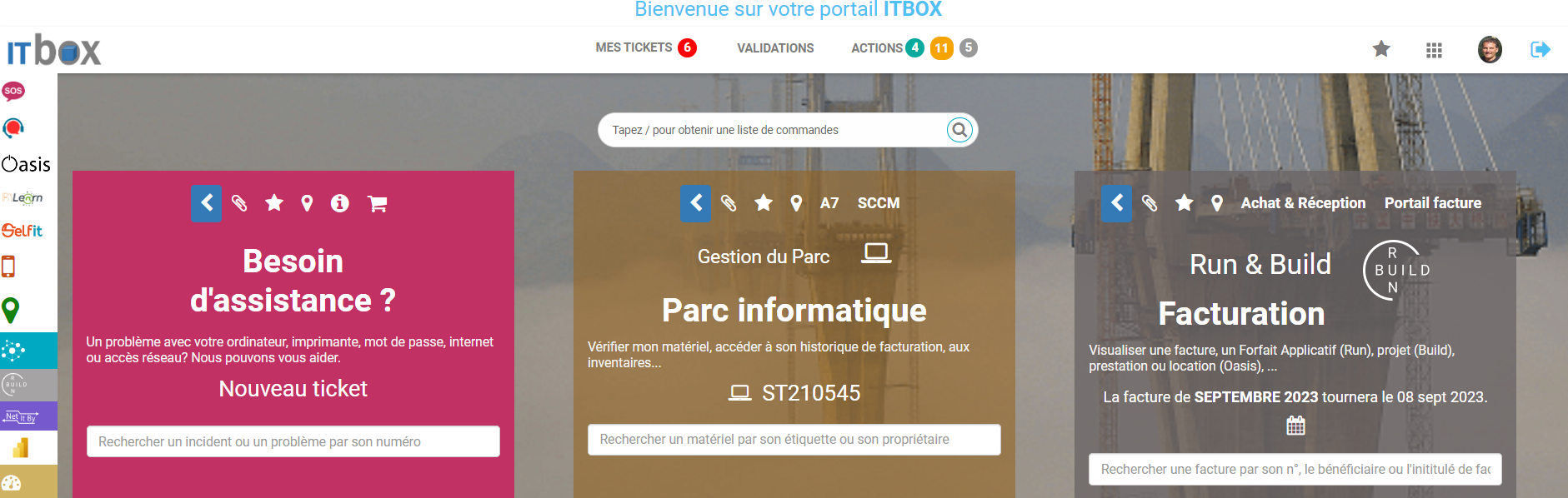Viewport: 1568px width, 498px height.
Task: Open the user profile avatar
Action: [x=1490, y=50]
